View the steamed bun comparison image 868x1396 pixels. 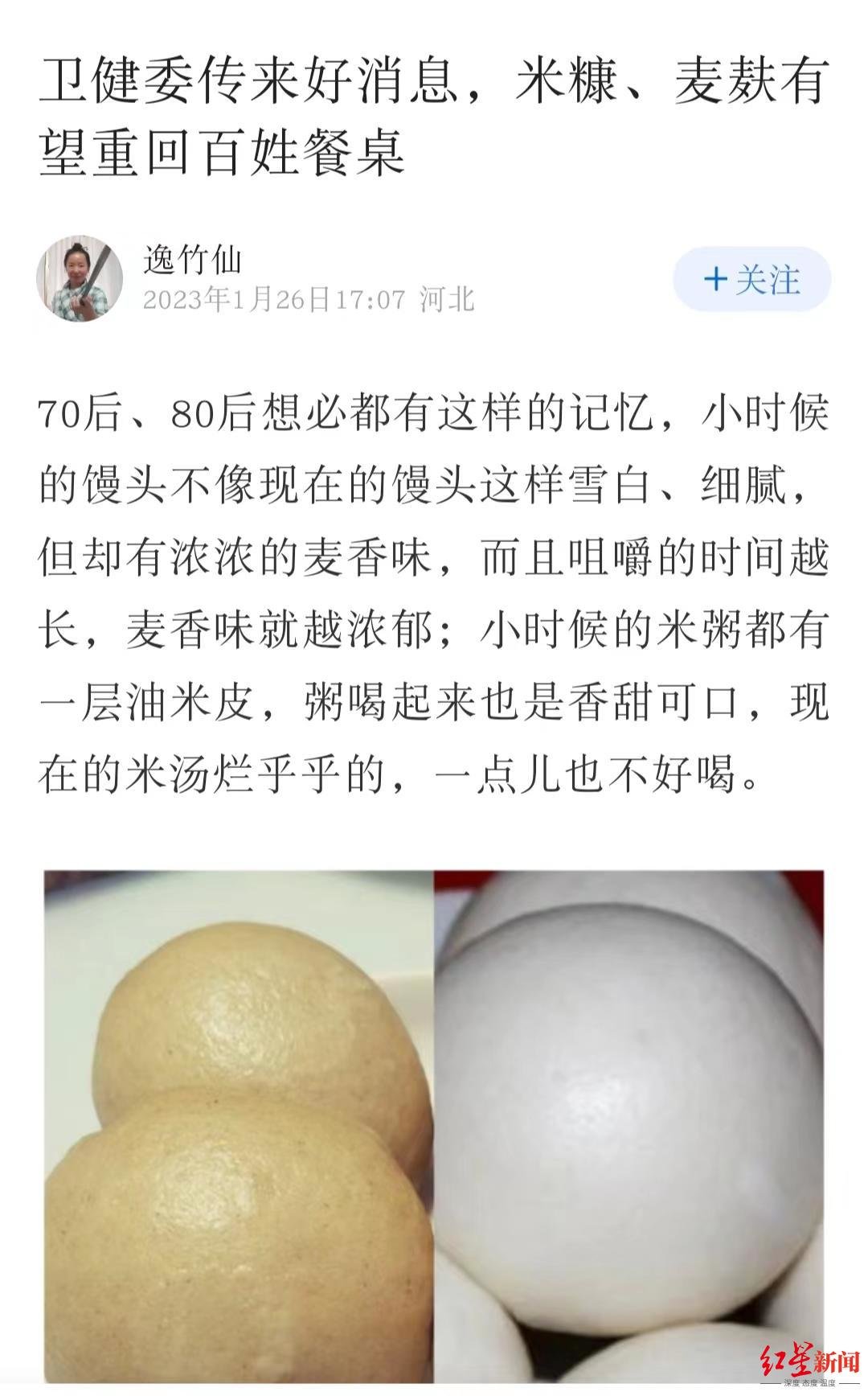[434, 1126]
